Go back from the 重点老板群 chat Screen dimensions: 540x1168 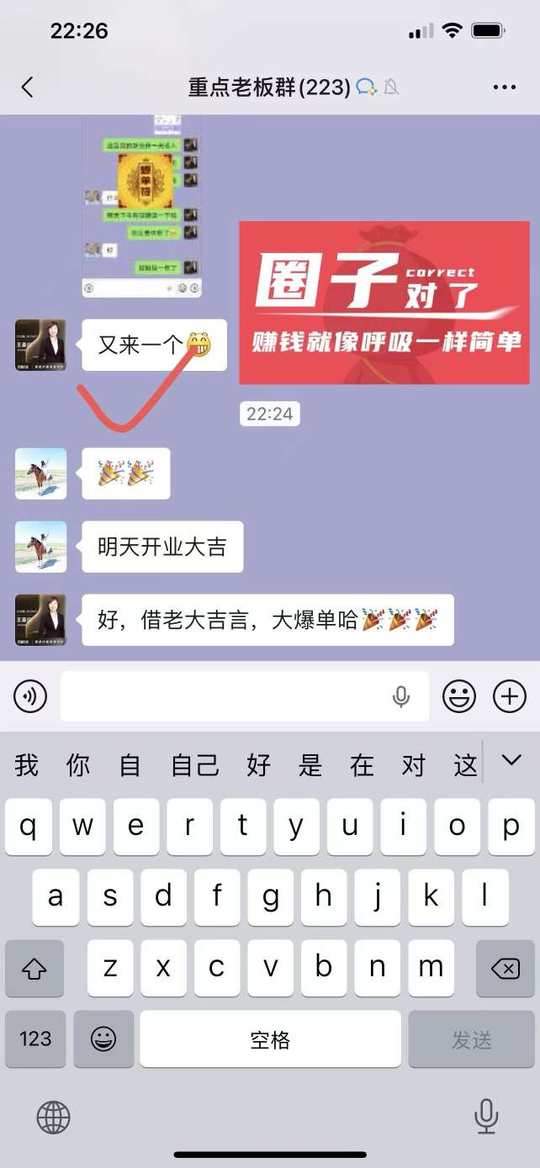pyautogui.click(x=28, y=88)
